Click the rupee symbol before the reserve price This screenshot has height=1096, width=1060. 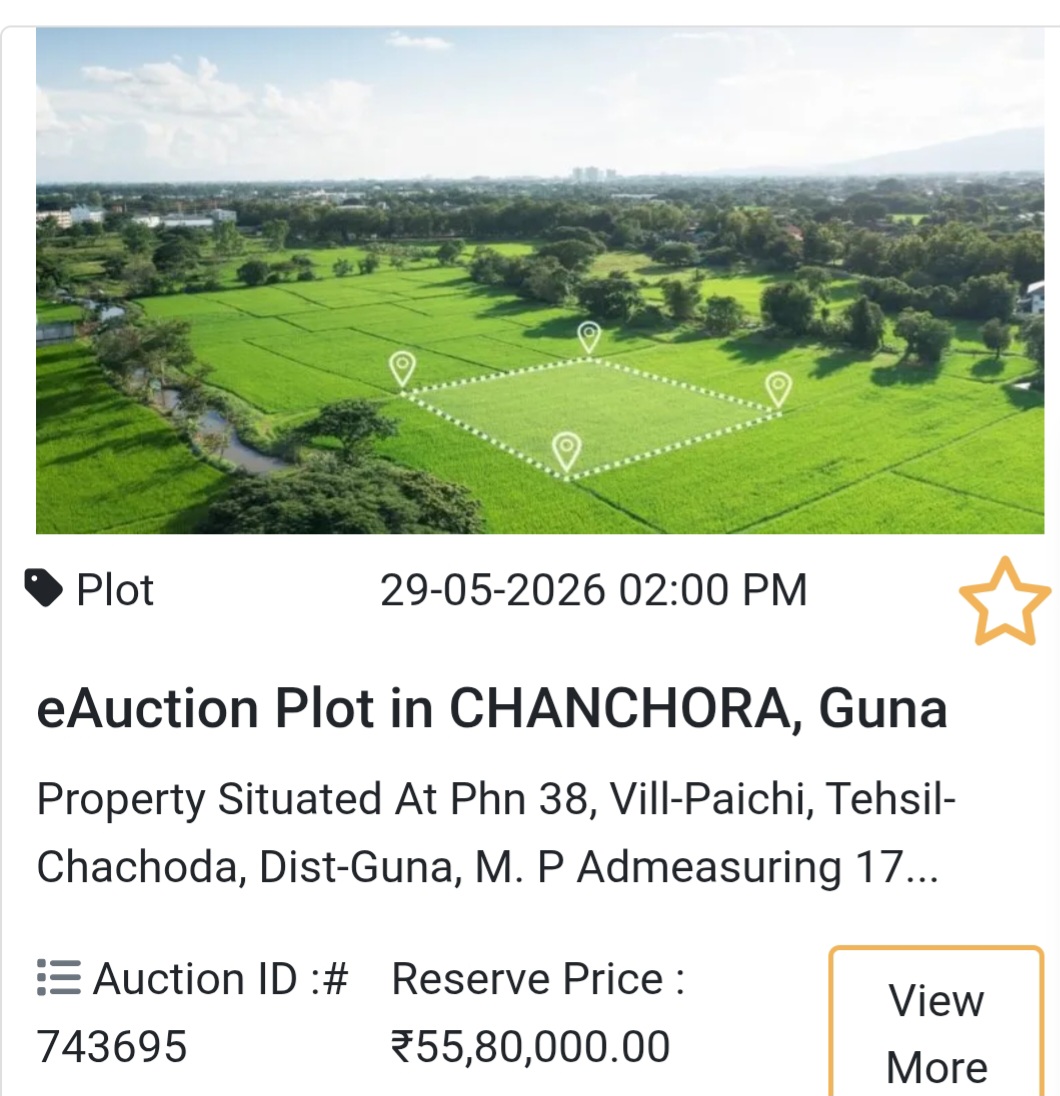[401, 1045]
